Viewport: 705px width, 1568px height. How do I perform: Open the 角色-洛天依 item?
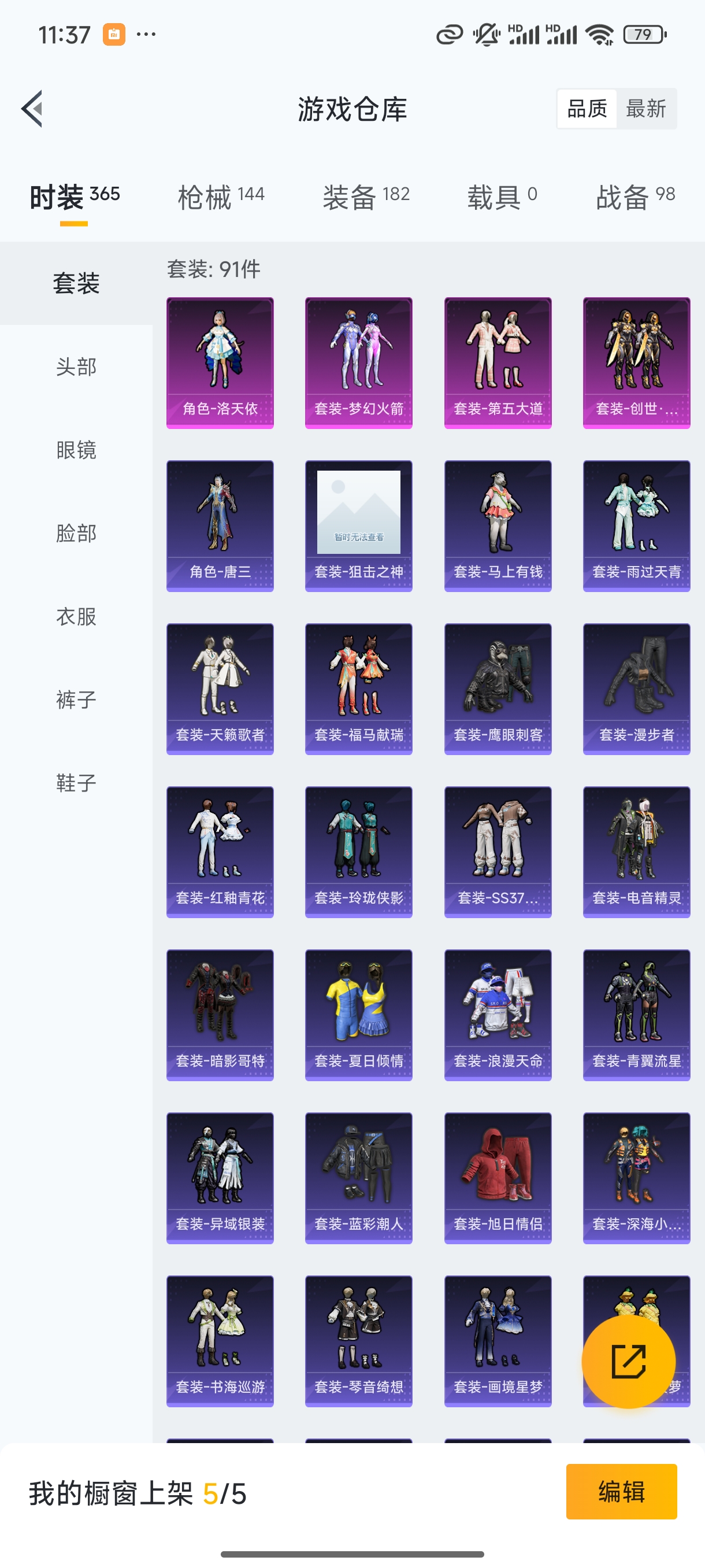click(220, 363)
